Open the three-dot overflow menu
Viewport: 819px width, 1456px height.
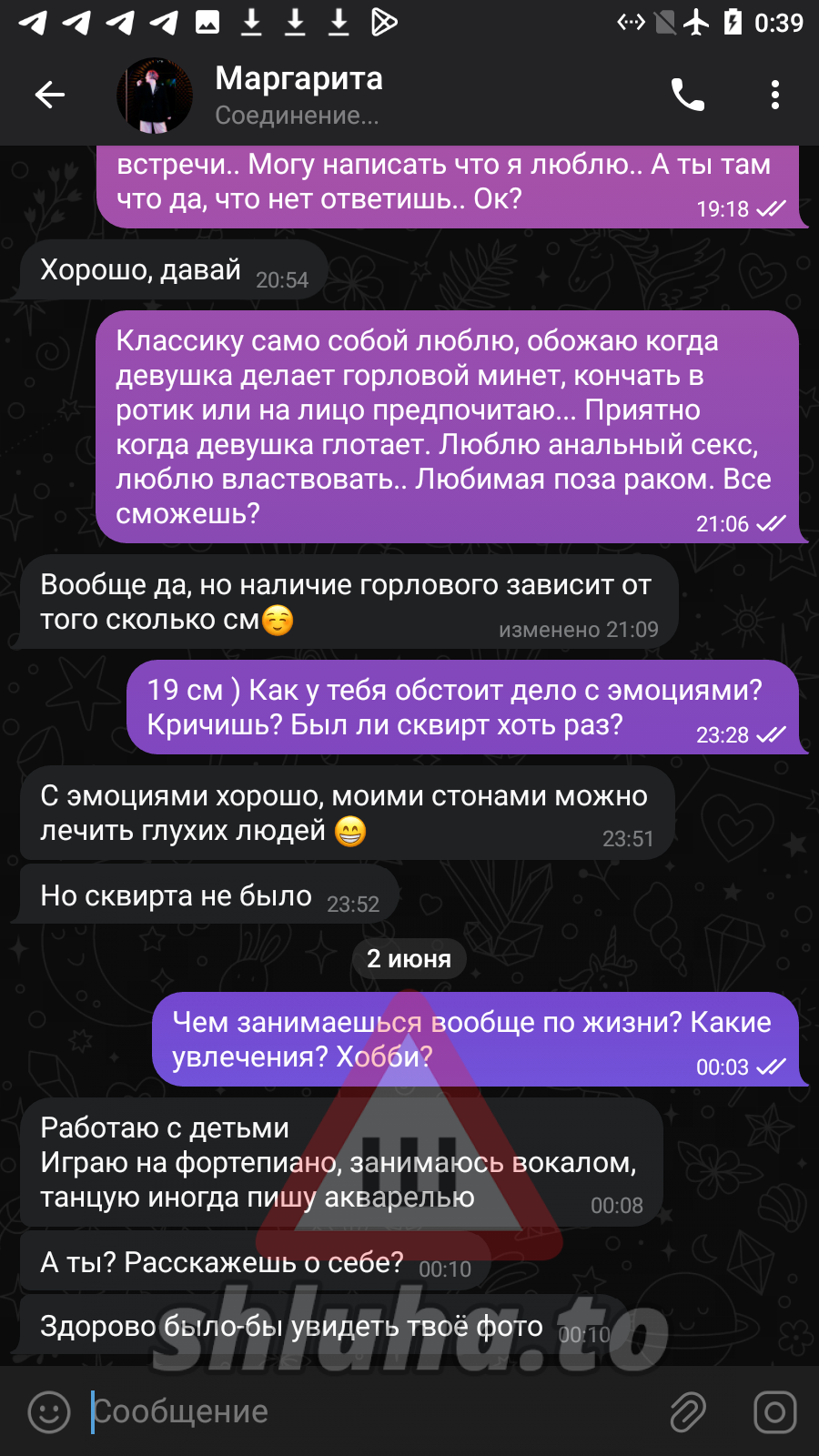click(774, 95)
